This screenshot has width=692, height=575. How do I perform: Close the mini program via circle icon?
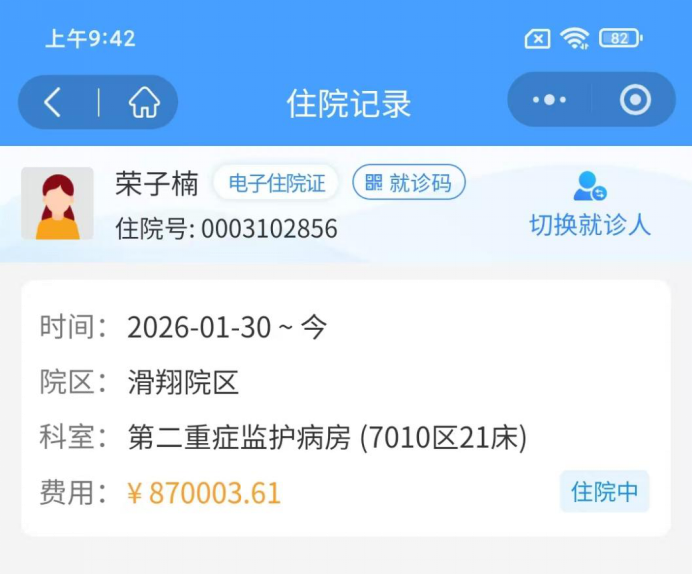[x=635, y=100]
